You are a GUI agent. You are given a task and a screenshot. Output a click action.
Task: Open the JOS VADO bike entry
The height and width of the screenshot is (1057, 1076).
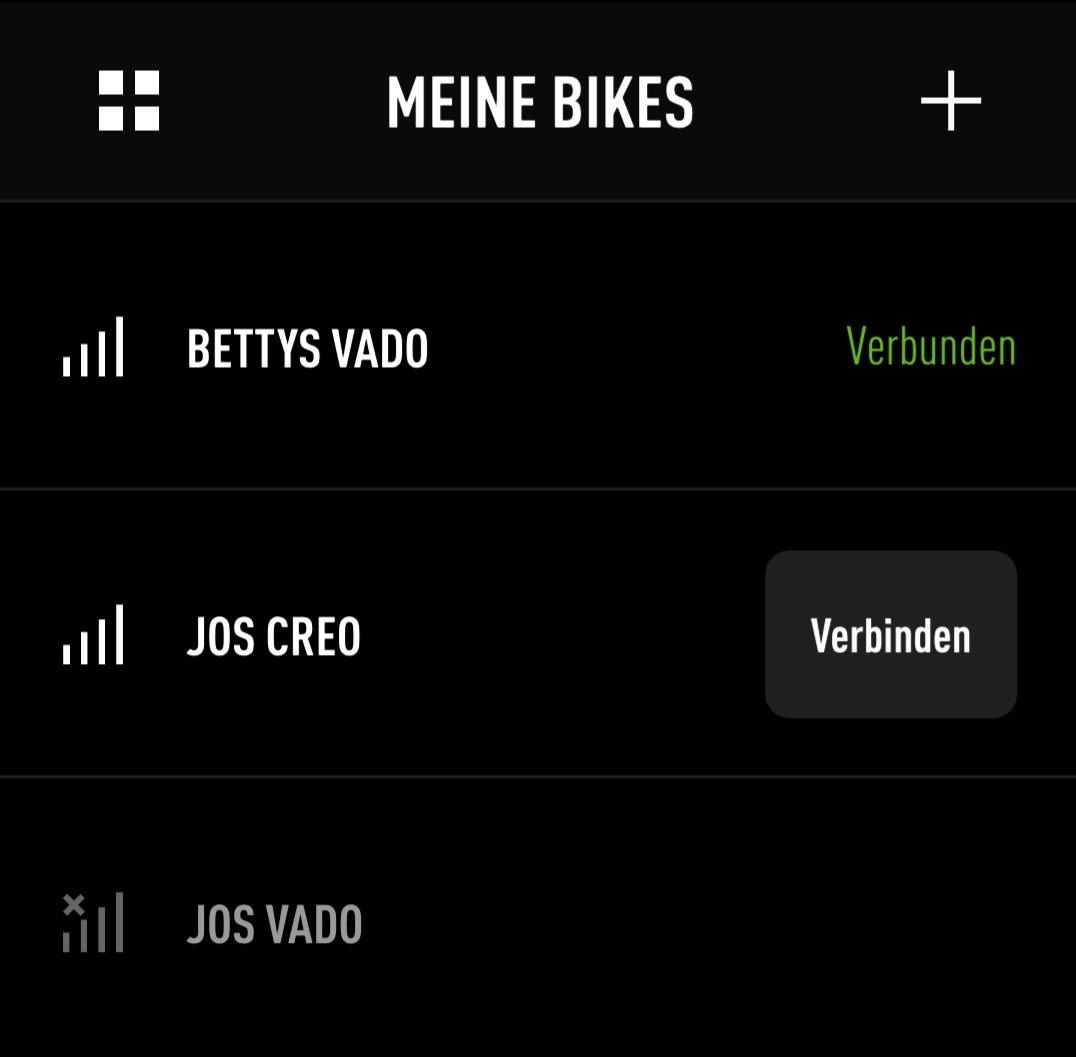(274, 925)
